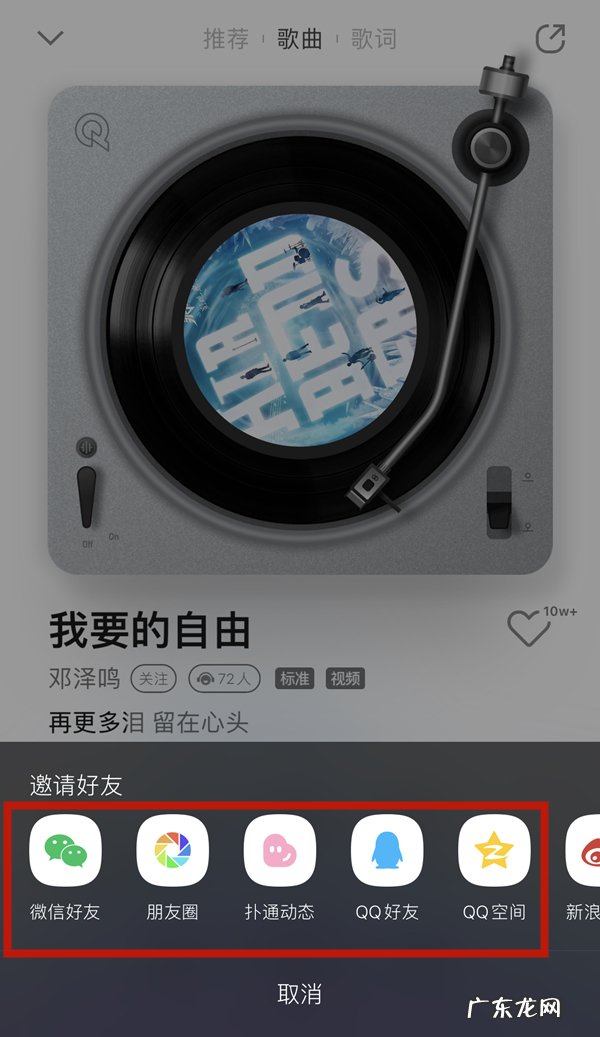600x1037 pixels.
Task: Share to QQ空间 (Qzone)
Action: 494,851
